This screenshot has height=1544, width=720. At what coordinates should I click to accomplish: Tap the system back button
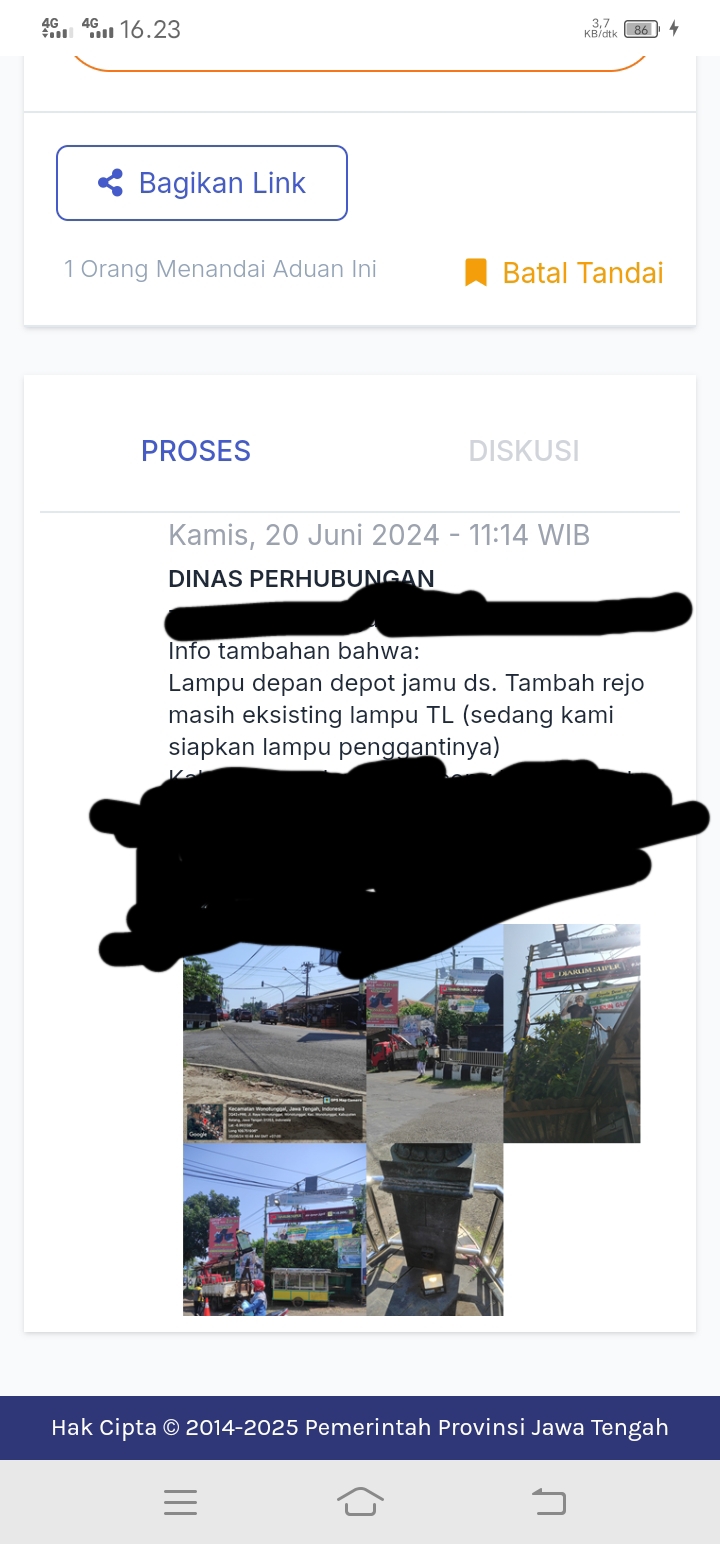[x=548, y=1501]
